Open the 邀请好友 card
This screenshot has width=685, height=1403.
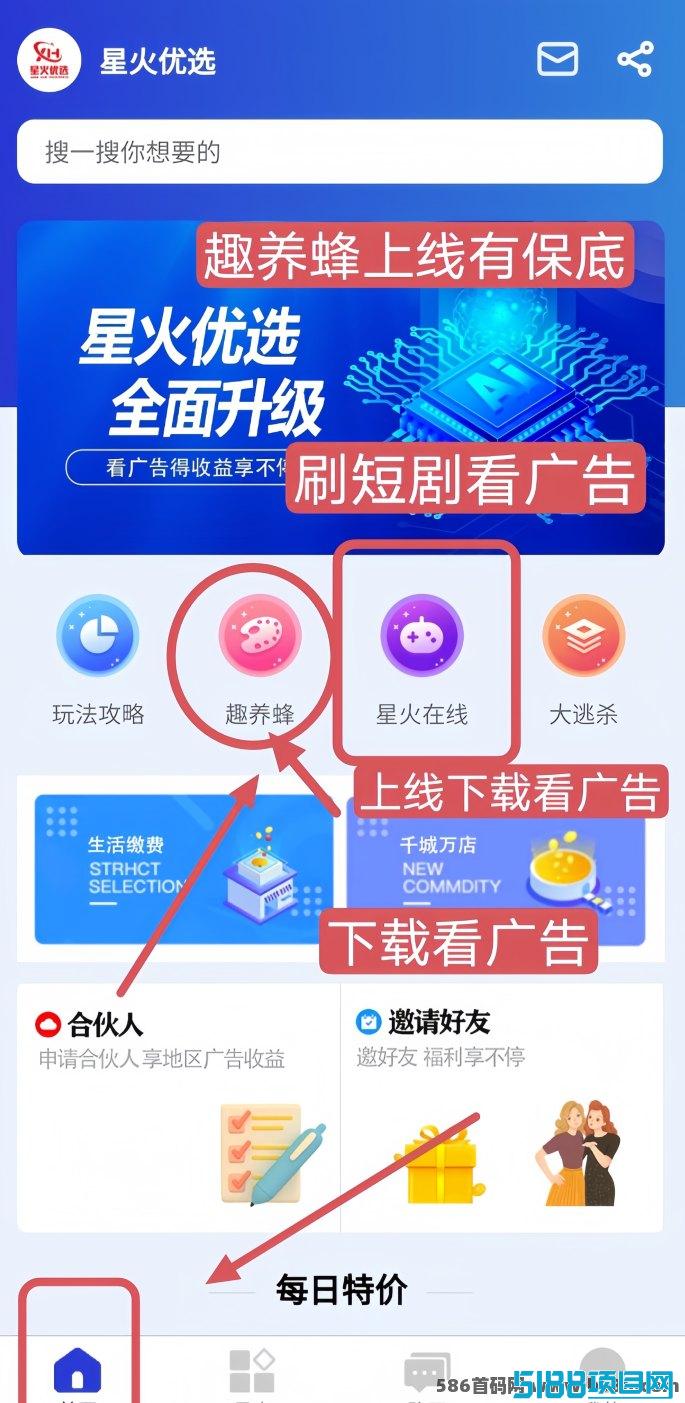pos(502,1108)
